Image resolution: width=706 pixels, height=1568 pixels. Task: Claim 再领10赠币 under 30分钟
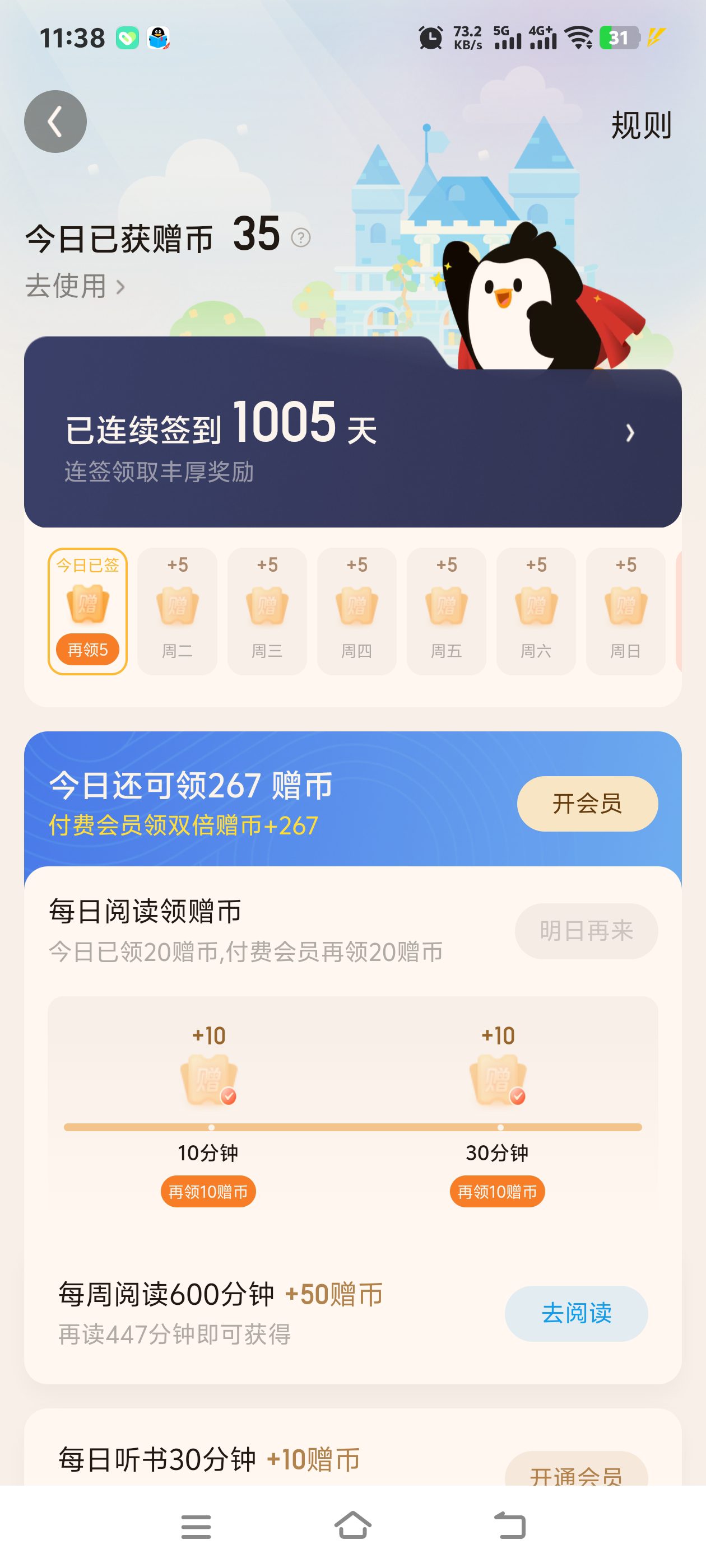(x=497, y=1191)
